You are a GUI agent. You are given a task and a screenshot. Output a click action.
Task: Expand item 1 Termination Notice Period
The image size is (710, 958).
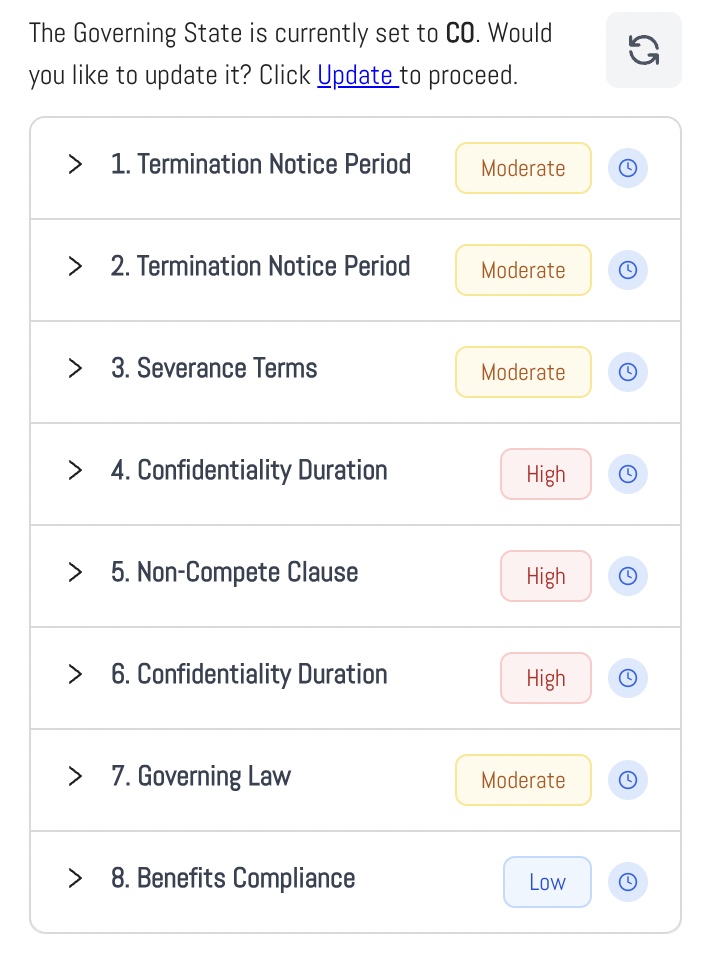tap(75, 165)
